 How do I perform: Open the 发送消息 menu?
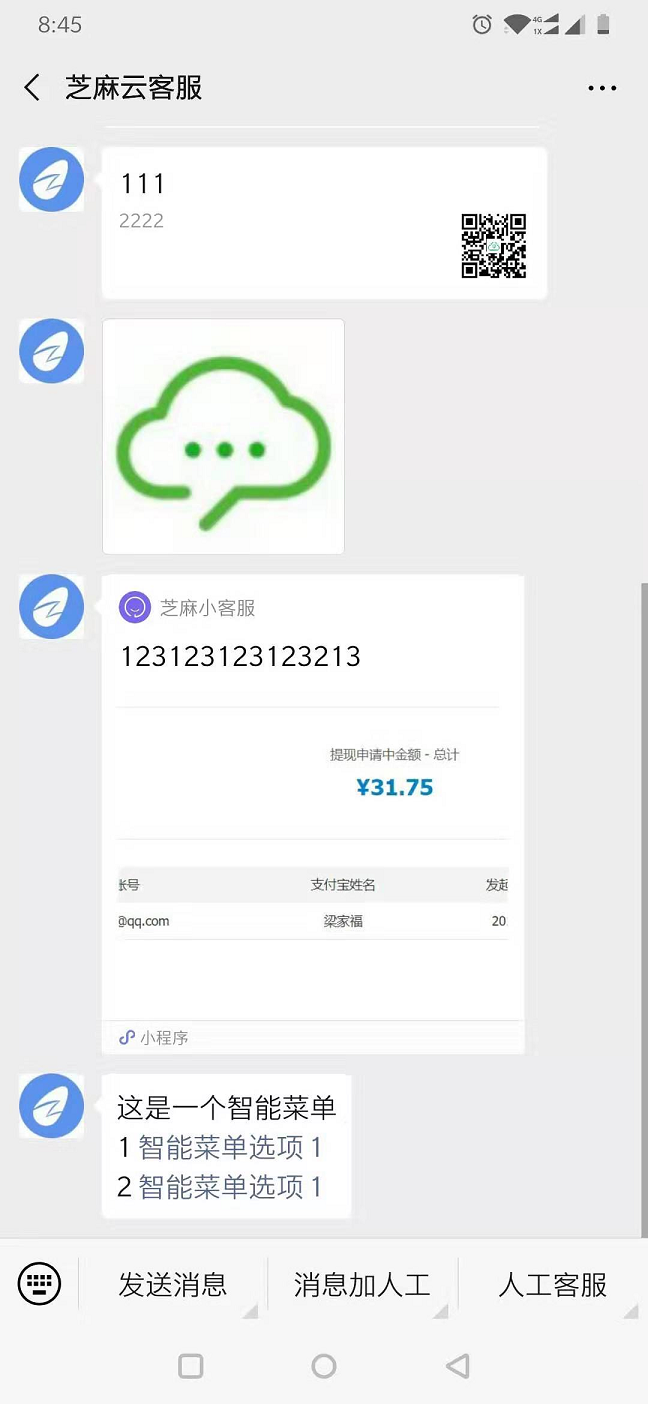click(172, 1285)
